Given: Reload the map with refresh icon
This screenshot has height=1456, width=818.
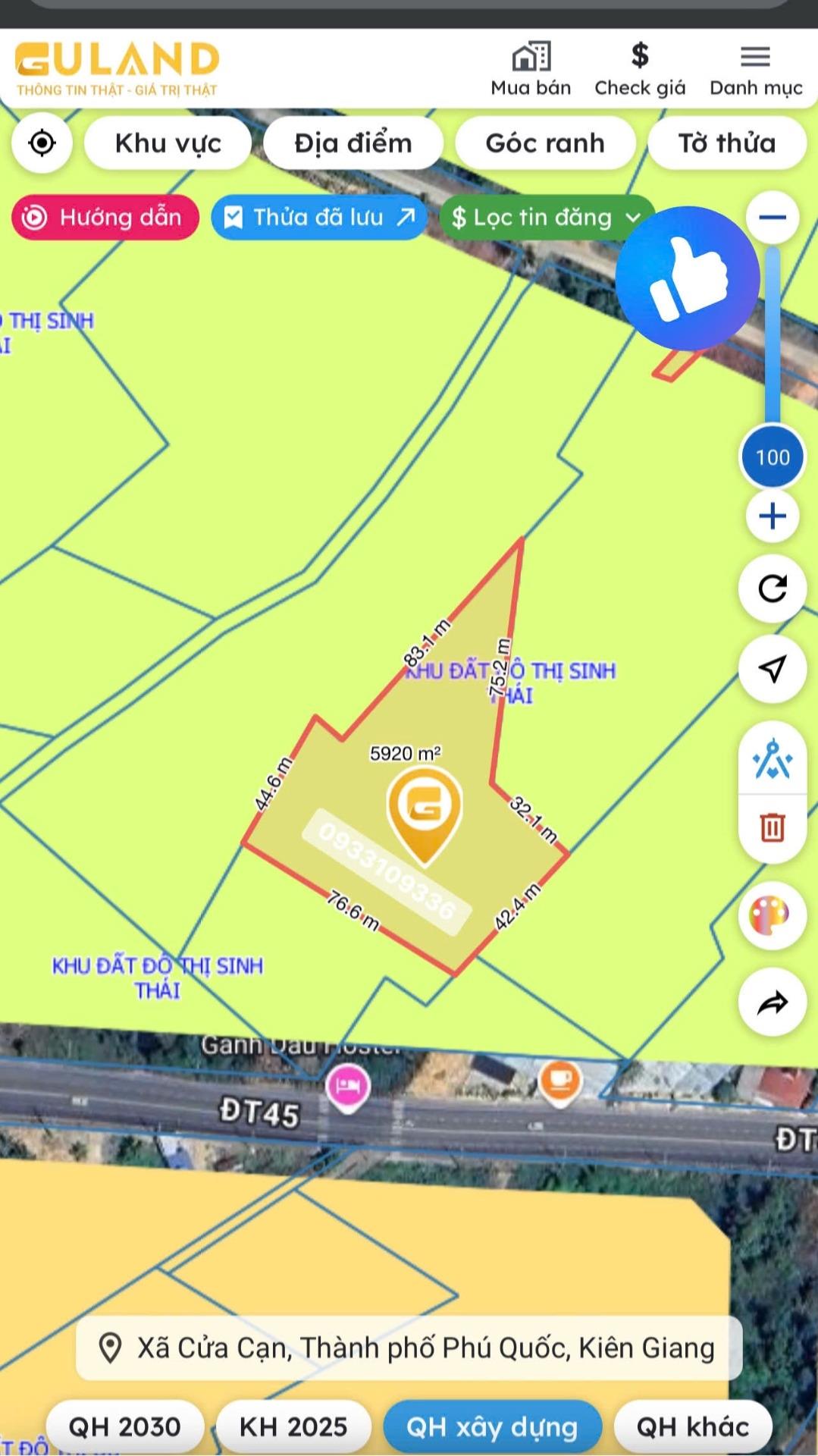Looking at the screenshot, I should pos(772,588).
